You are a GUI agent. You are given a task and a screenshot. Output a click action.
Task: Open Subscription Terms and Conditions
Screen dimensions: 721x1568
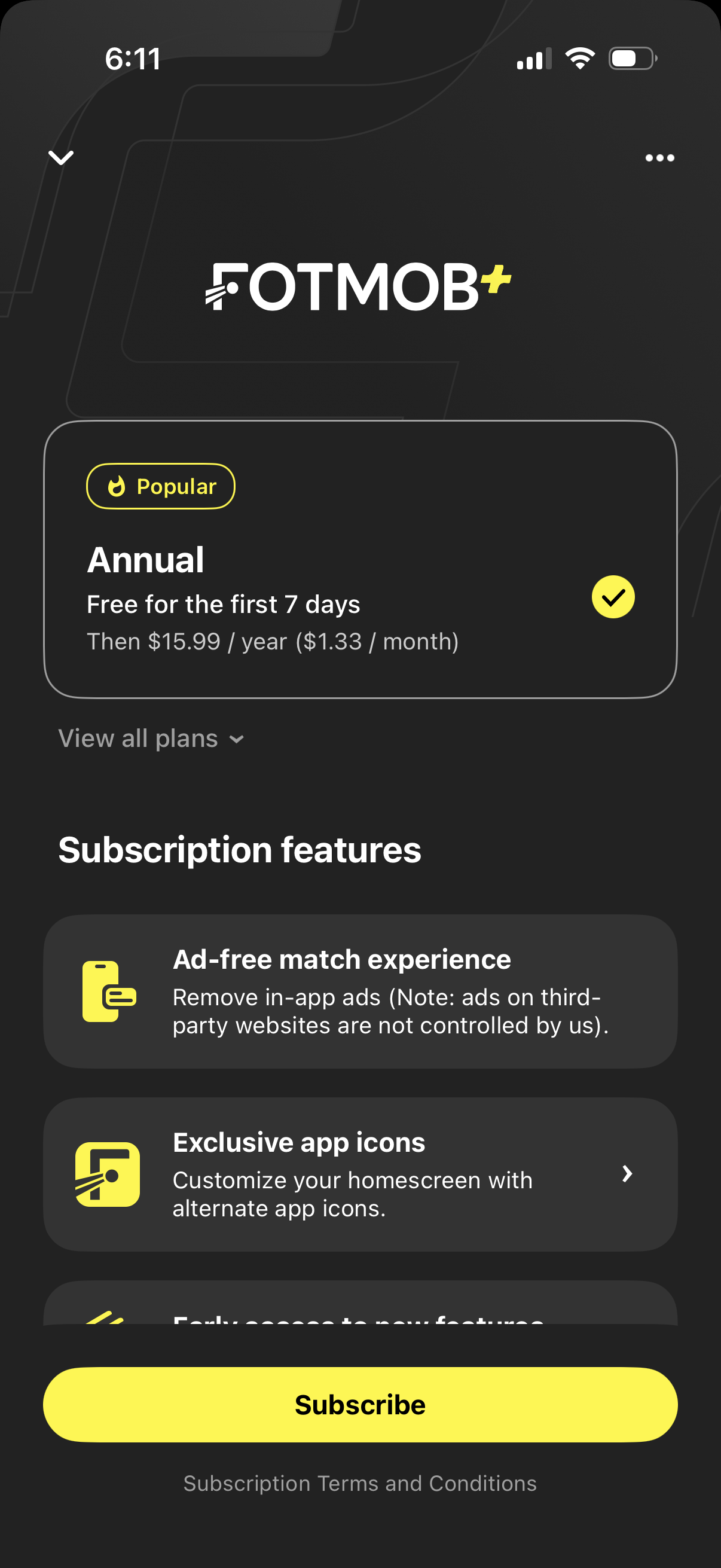[x=360, y=1483]
